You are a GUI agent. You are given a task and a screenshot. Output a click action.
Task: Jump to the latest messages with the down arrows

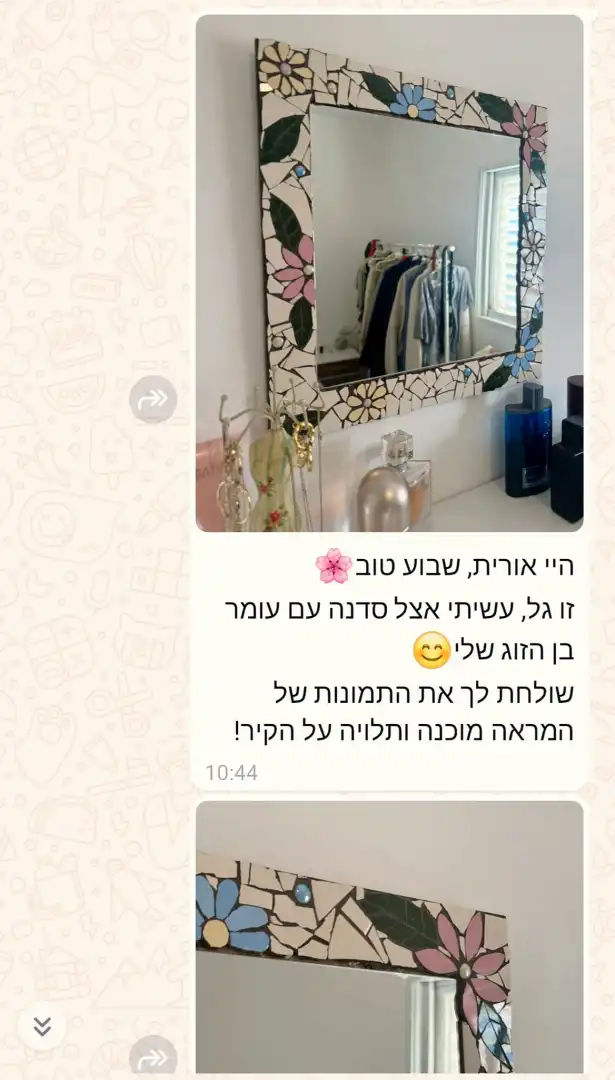(42, 1026)
